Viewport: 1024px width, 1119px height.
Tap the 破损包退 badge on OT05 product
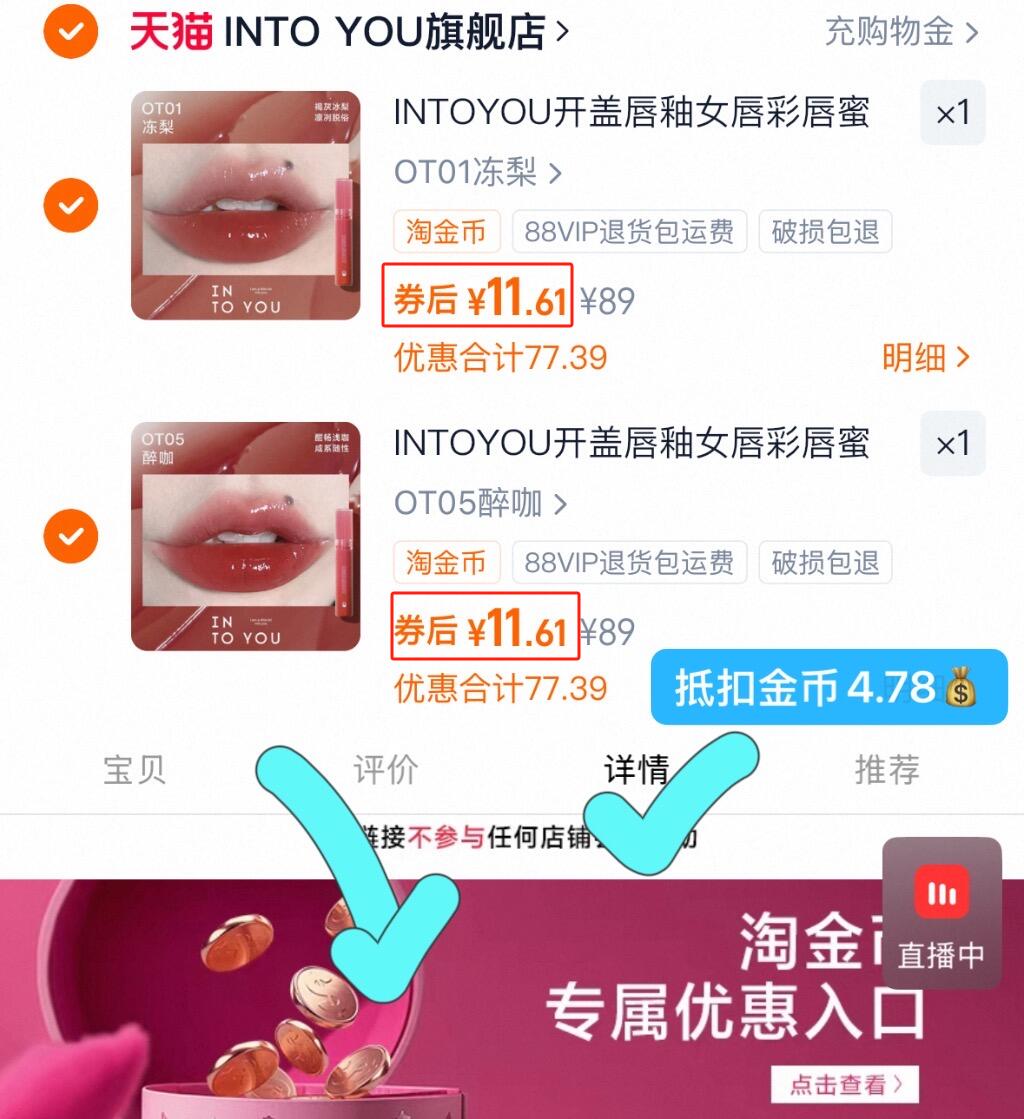pyautogui.click(x=825, y=562)
